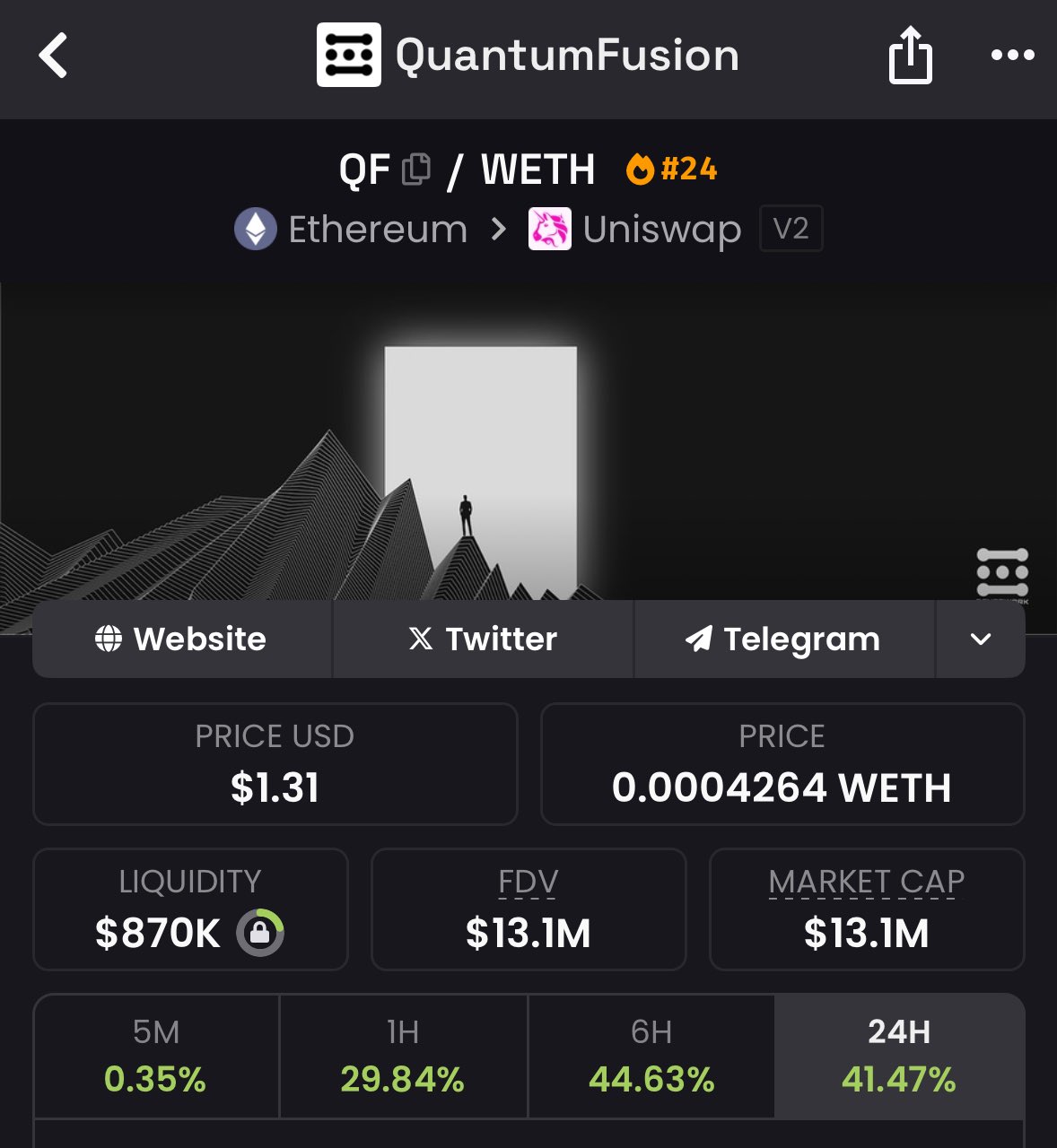This screenshot has height=1148, width=1057.
Task: Switch to the 5M timeframe
Action: (x=156, y=1057)
